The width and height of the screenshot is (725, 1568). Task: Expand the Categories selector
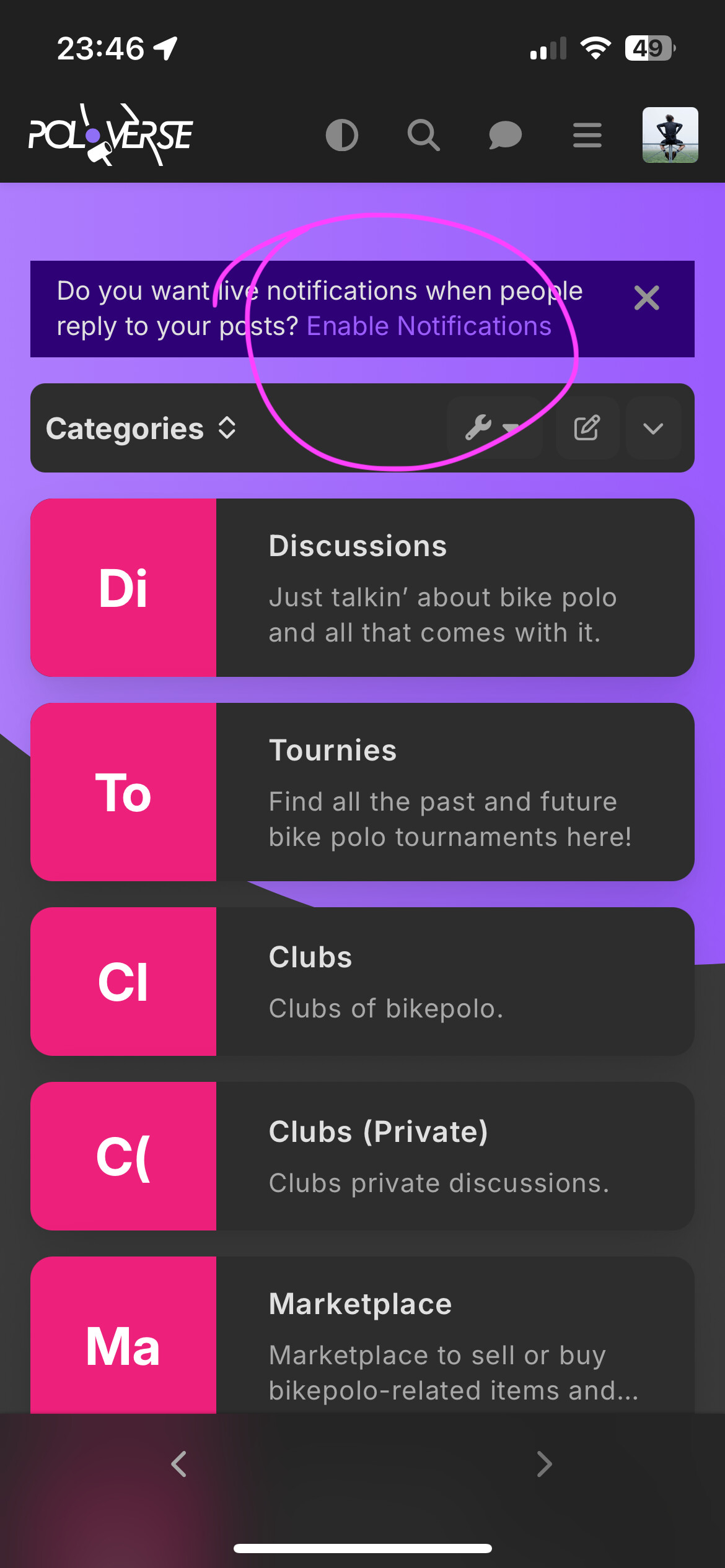coord(141,428)
